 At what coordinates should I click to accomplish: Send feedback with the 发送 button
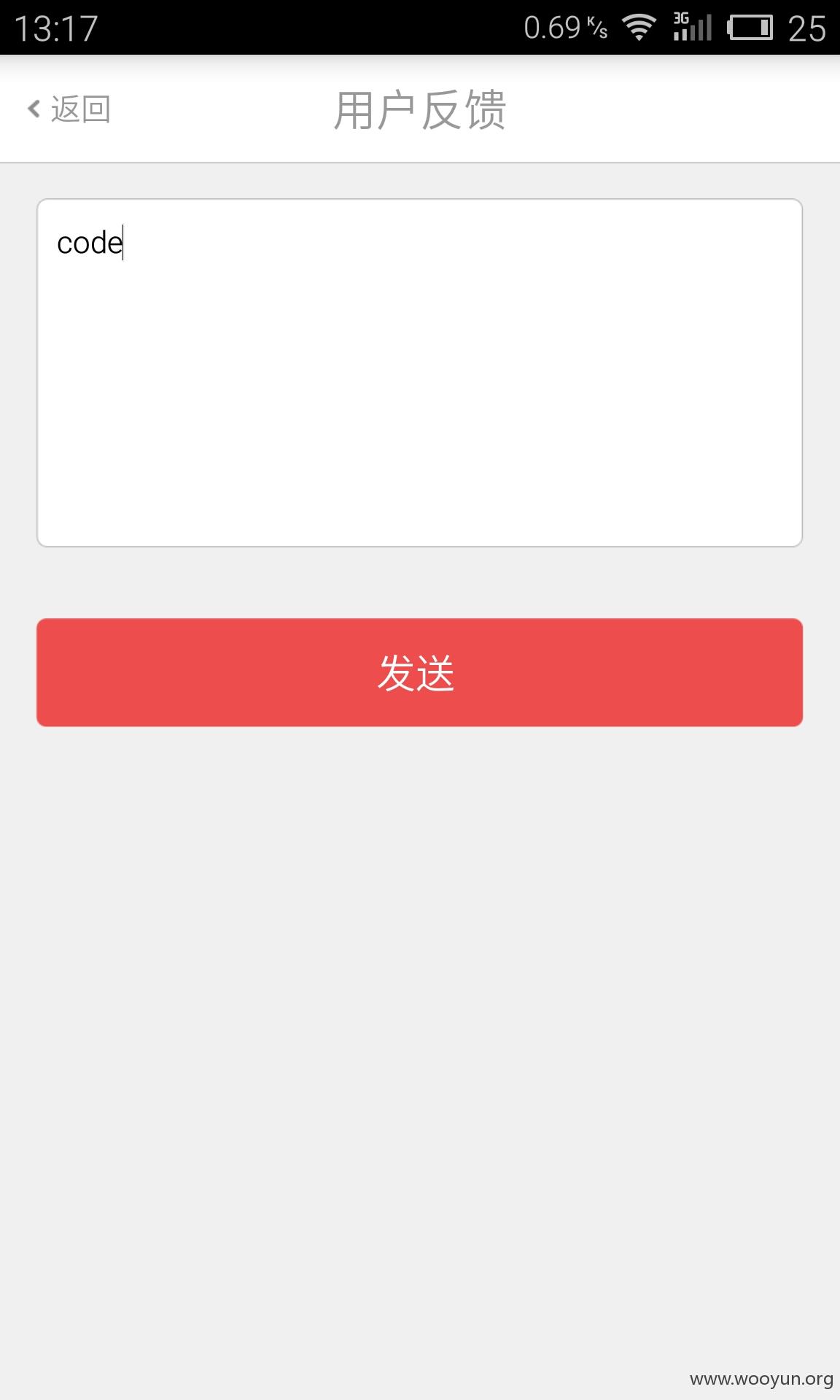419,672
